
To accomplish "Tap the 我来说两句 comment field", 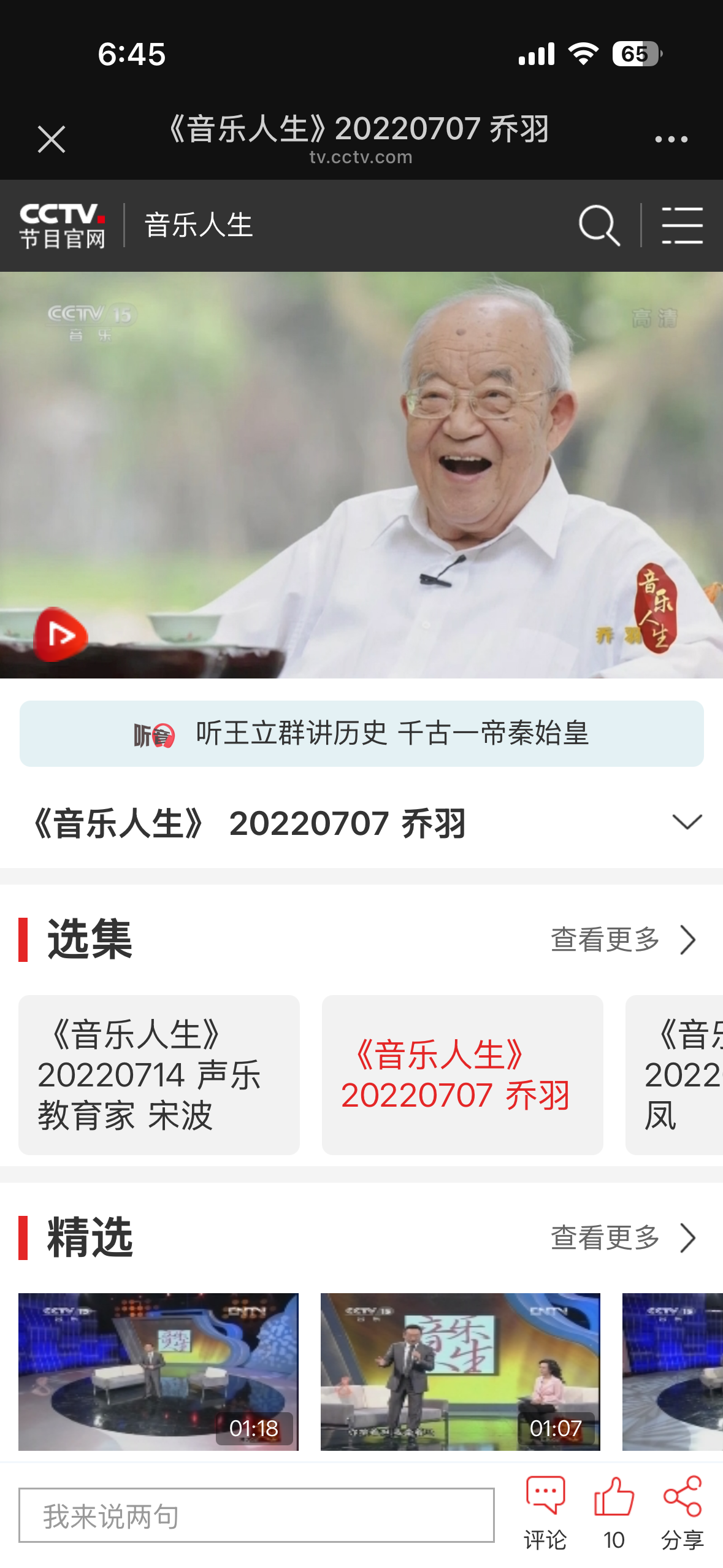I will click(x=256, y=1515).
